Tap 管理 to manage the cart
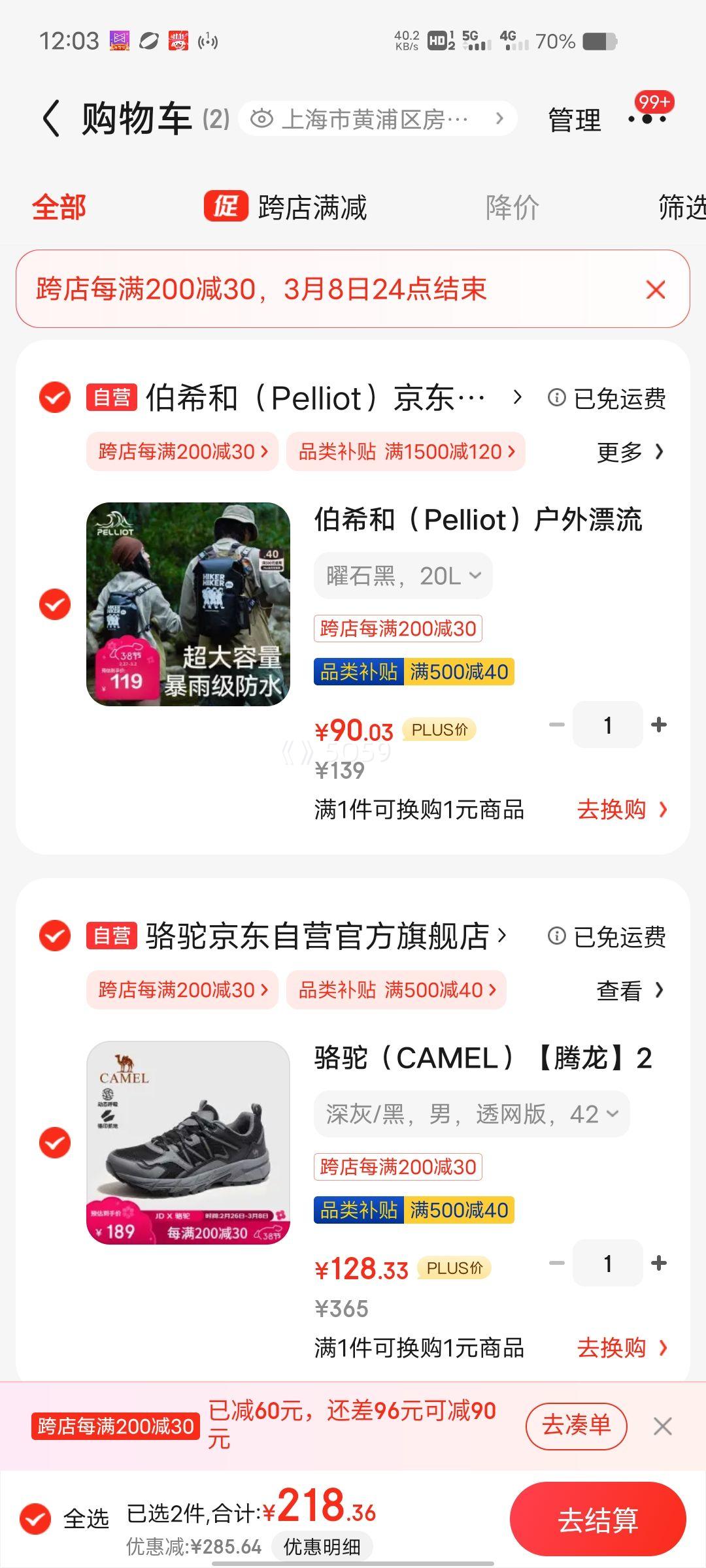Image resolution: width=706 pixels, height=1568 pixels. tap(574, 120)
